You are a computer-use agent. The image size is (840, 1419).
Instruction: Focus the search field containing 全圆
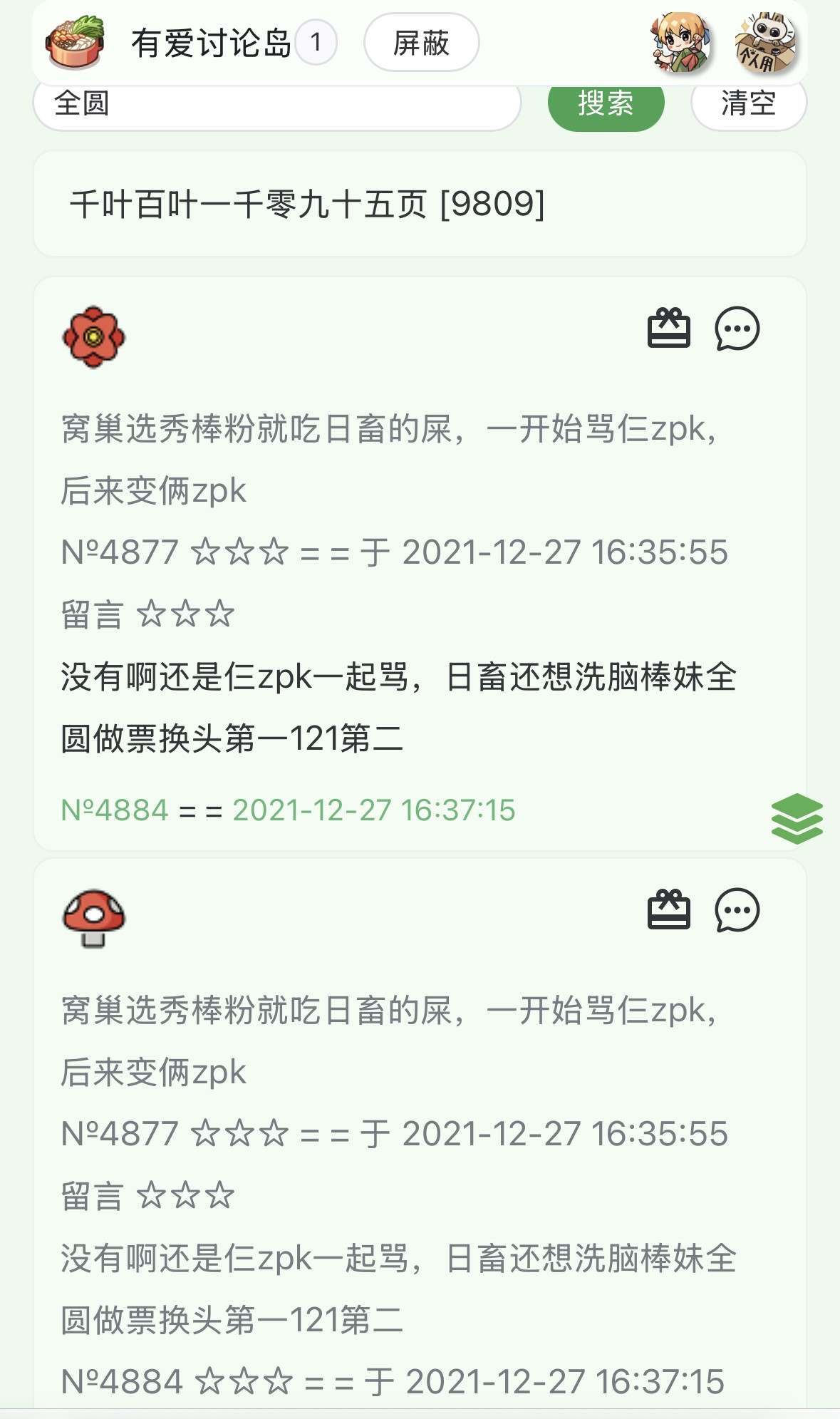[x=276, y=105]
